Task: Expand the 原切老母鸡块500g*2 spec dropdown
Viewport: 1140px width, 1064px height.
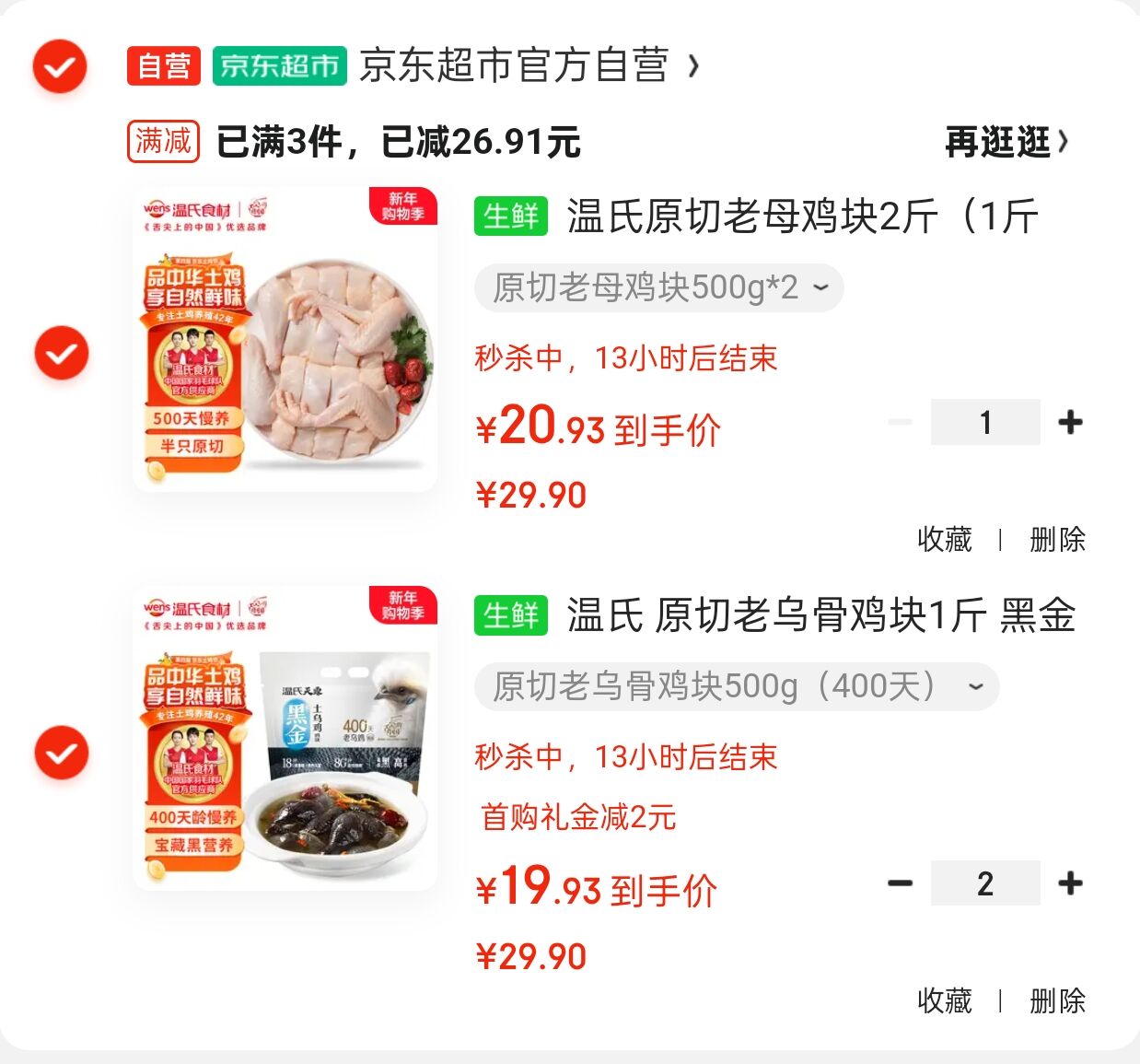Action: [x=658, y=288]
